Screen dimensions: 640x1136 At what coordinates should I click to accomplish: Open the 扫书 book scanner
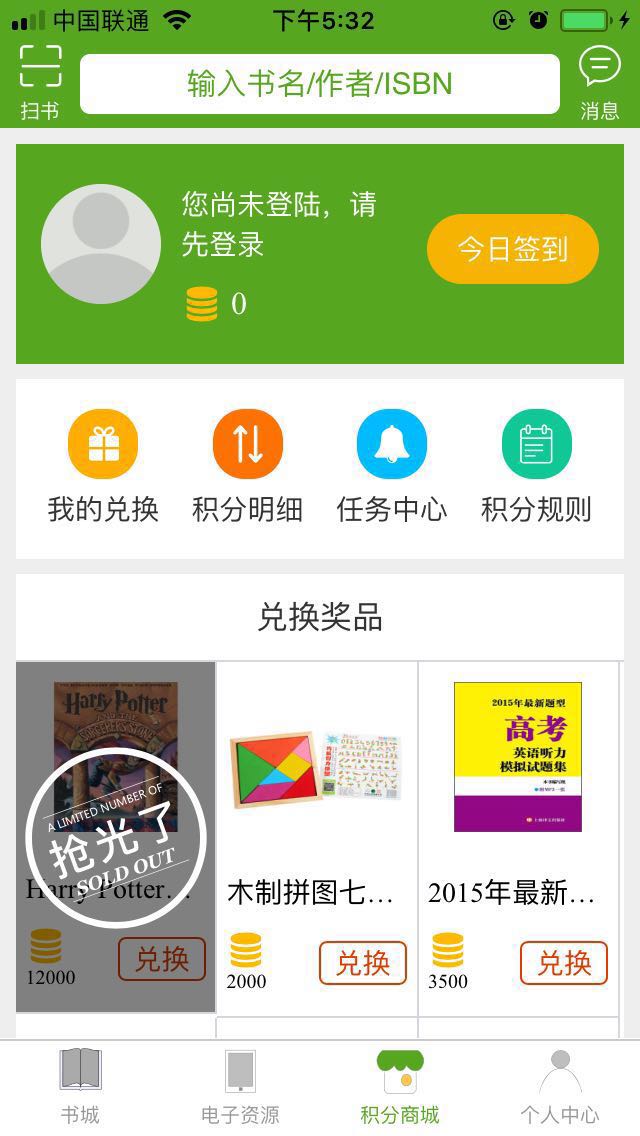40,80
